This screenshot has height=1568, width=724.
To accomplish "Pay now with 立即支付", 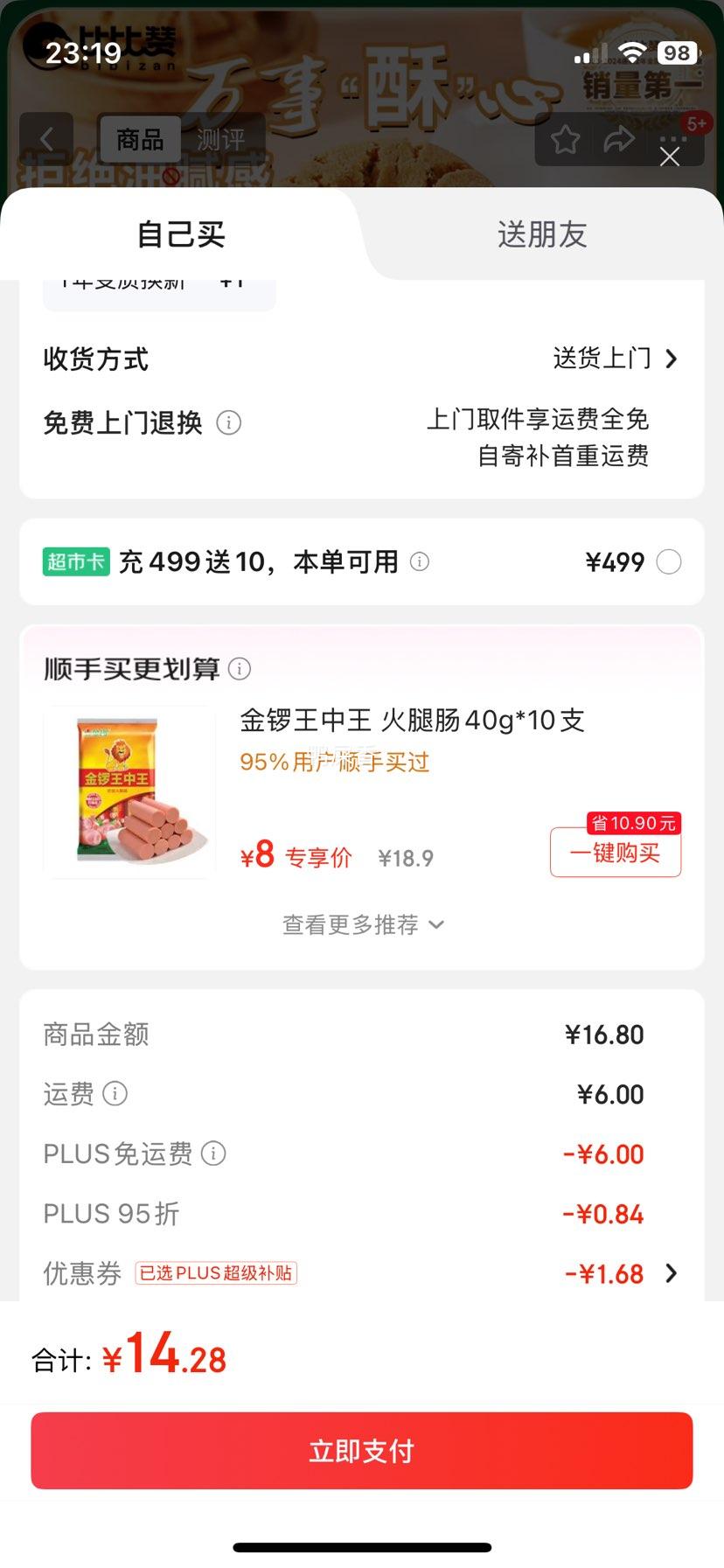I will pyautogui.click(x=362, y=1451).
